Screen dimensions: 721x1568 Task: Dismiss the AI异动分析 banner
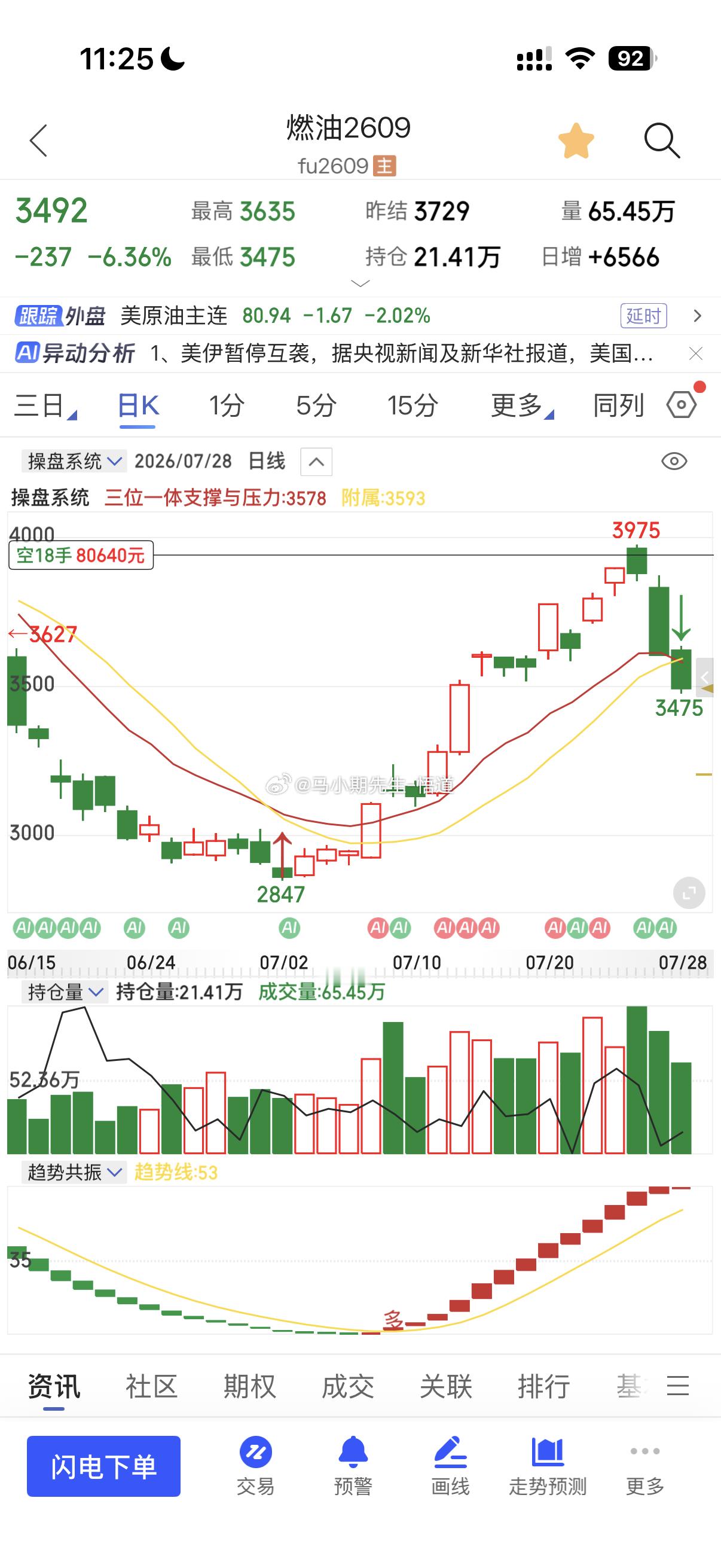point(696,353)
